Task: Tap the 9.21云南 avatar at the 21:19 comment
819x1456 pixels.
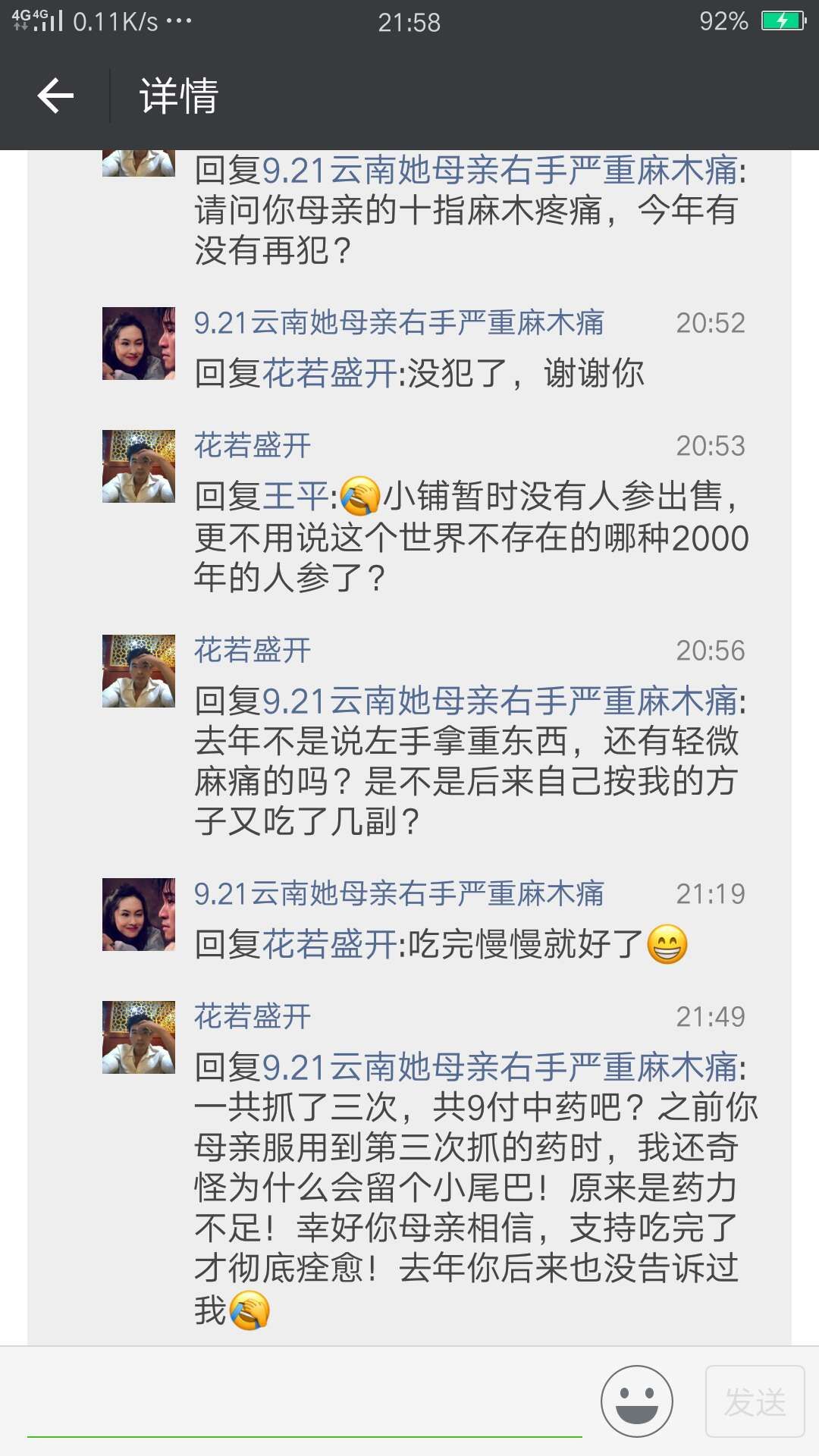Action: (139, 915)
